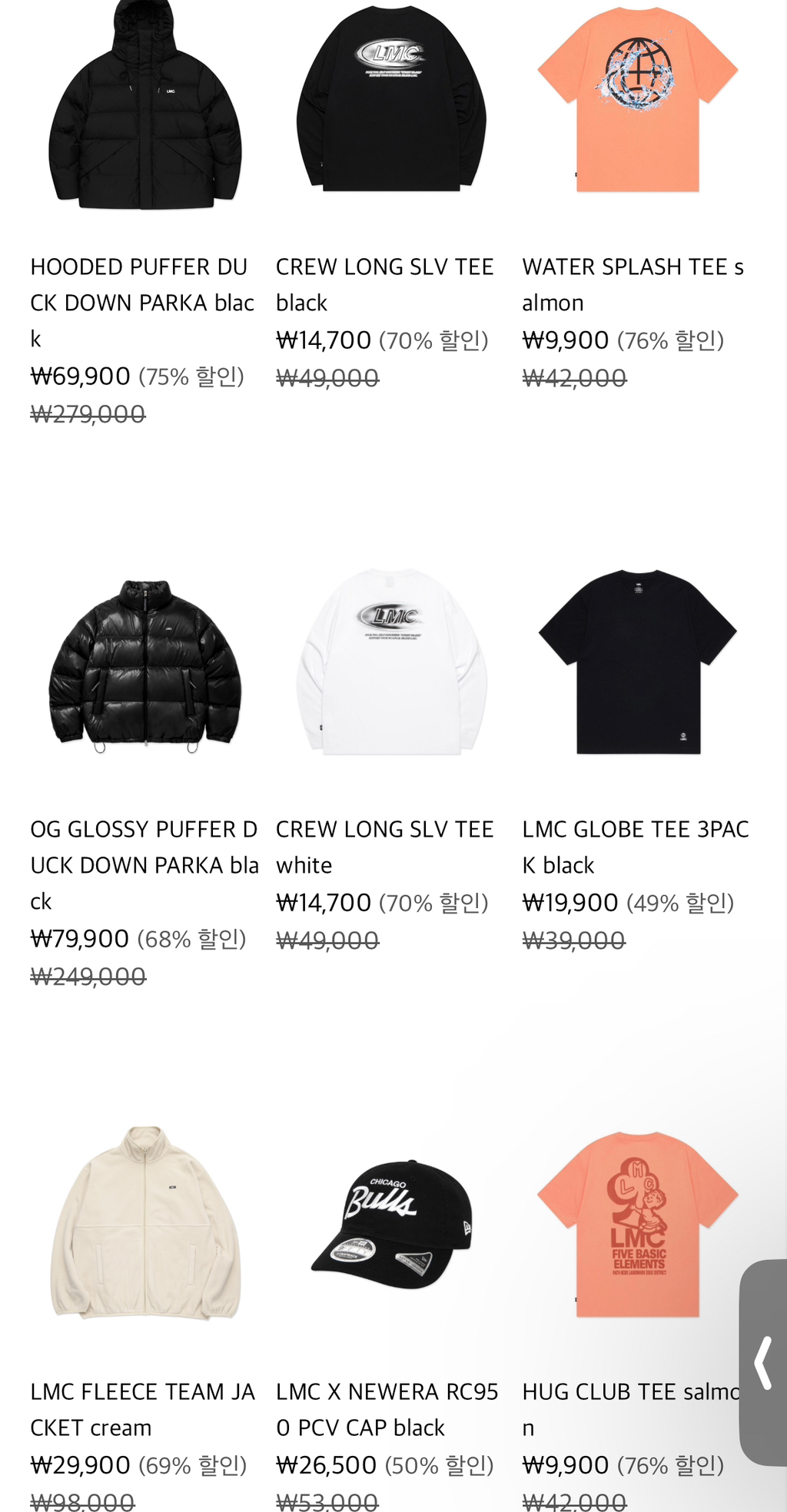View LMC X Newera PCV Cap black
The height and width of the screenshot is (1512, 787).
point(391,1223)
